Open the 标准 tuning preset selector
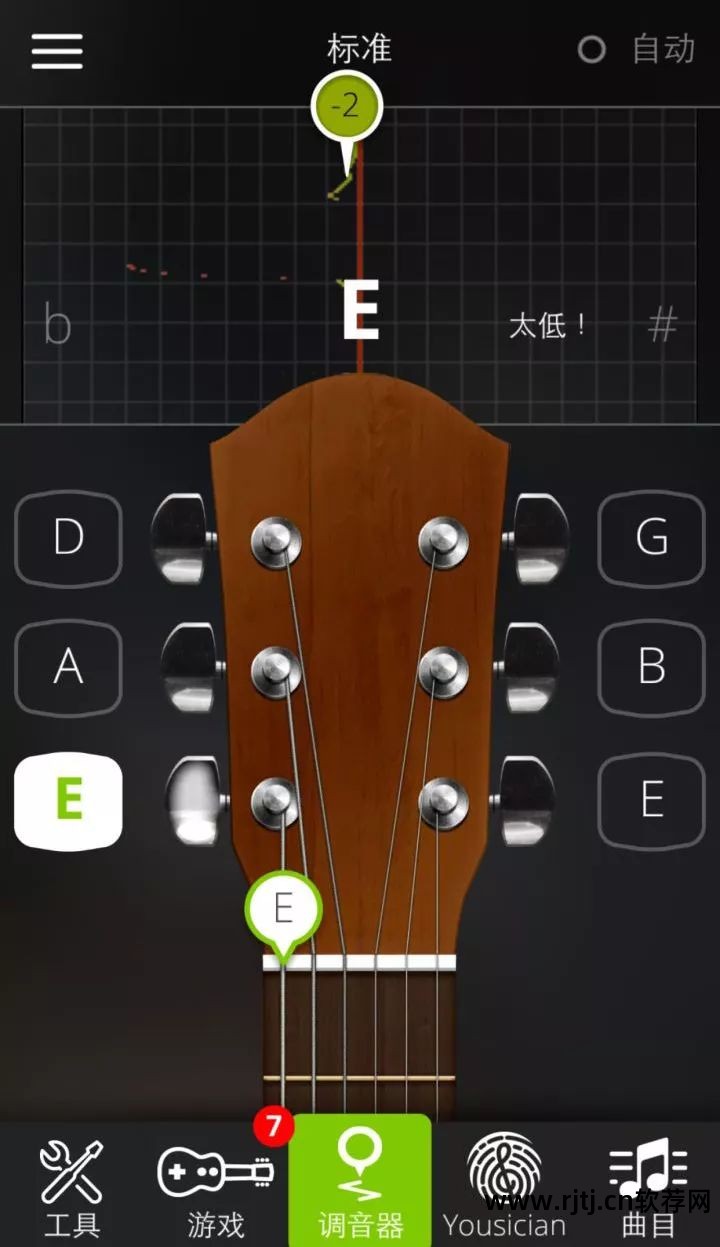The image size is (720, 1247). (360, 48)
